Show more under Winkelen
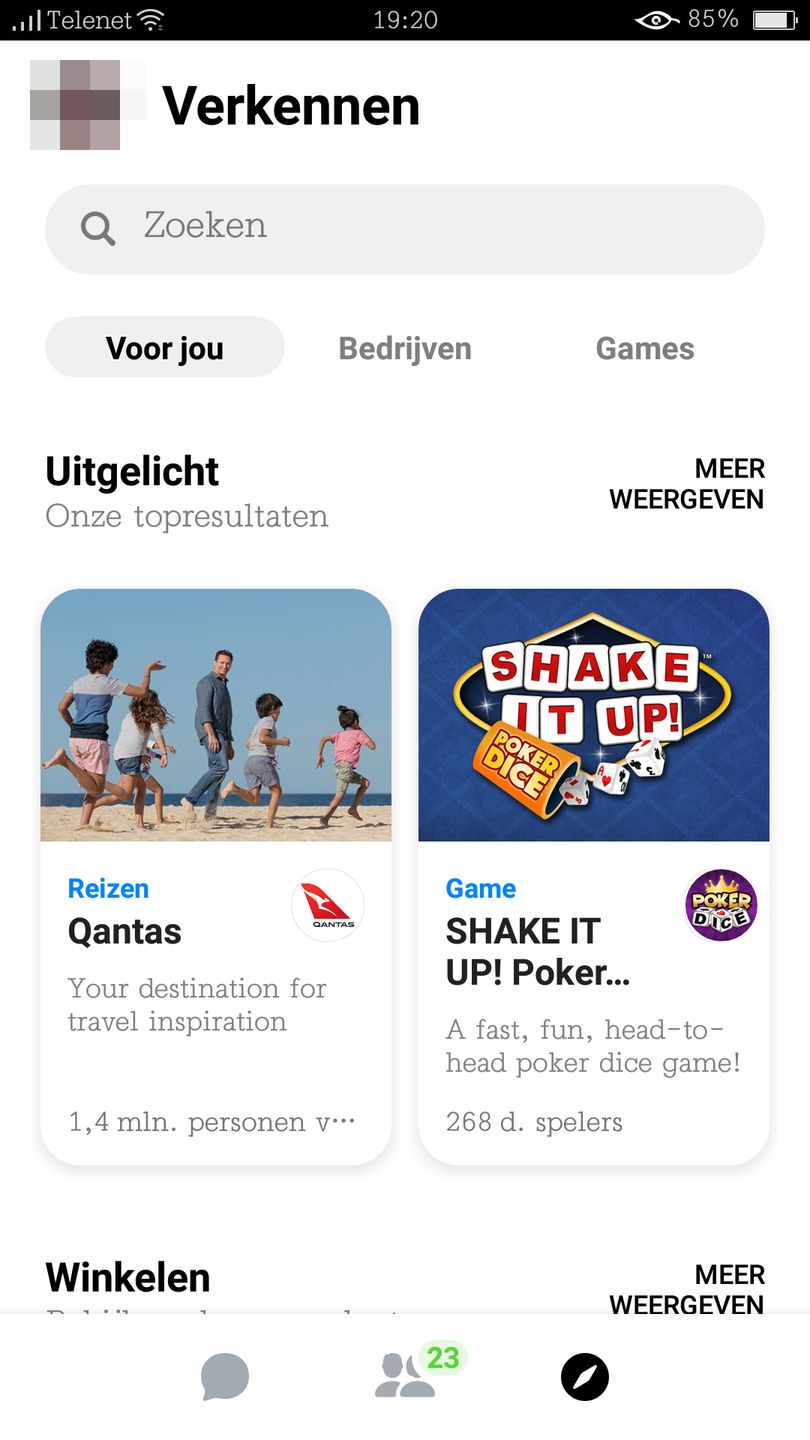The height and width of the screenshot is (1440, 810). pos(687,1288)
